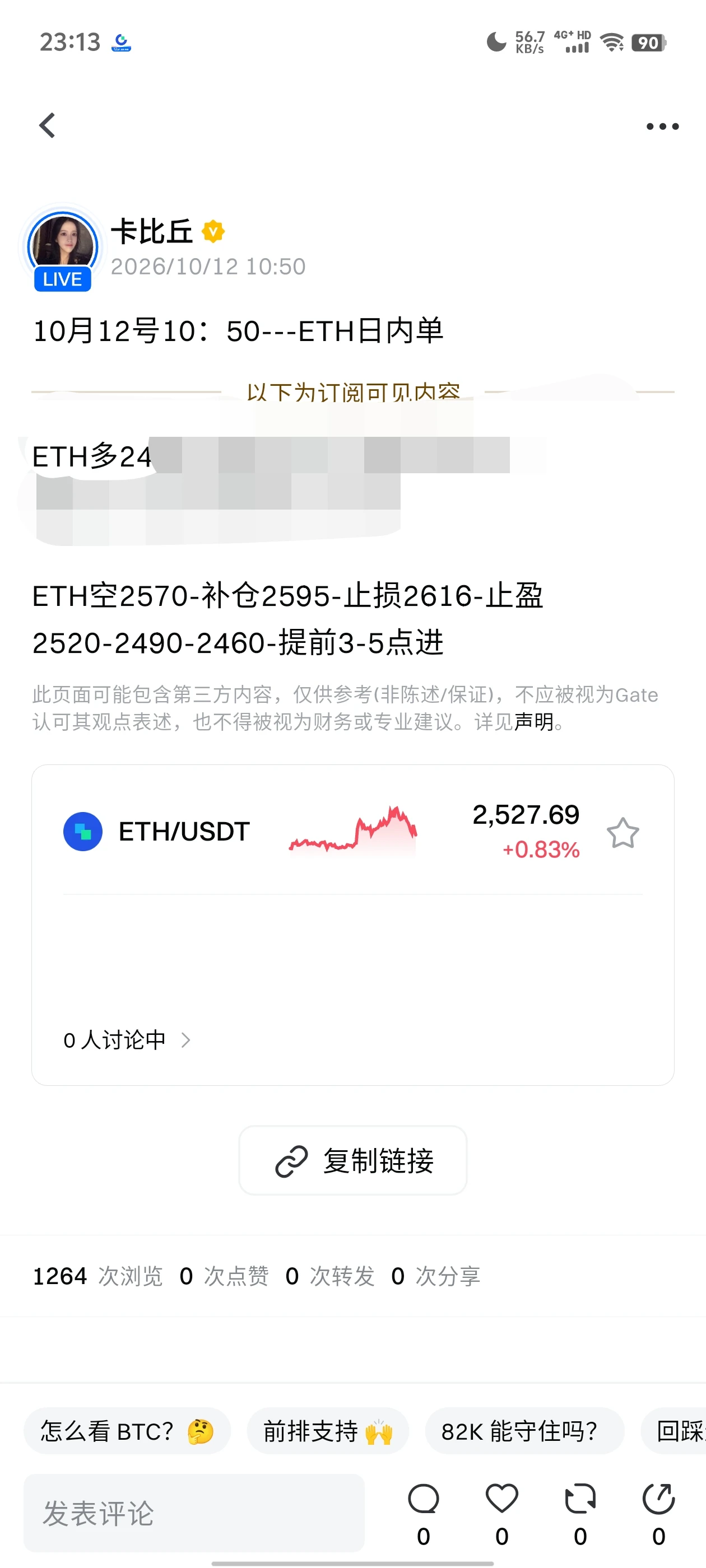The width and height of the screenshot is (706, 1568).
Task: Open the 声明 disclaimer link
Action: click(533, 722)
